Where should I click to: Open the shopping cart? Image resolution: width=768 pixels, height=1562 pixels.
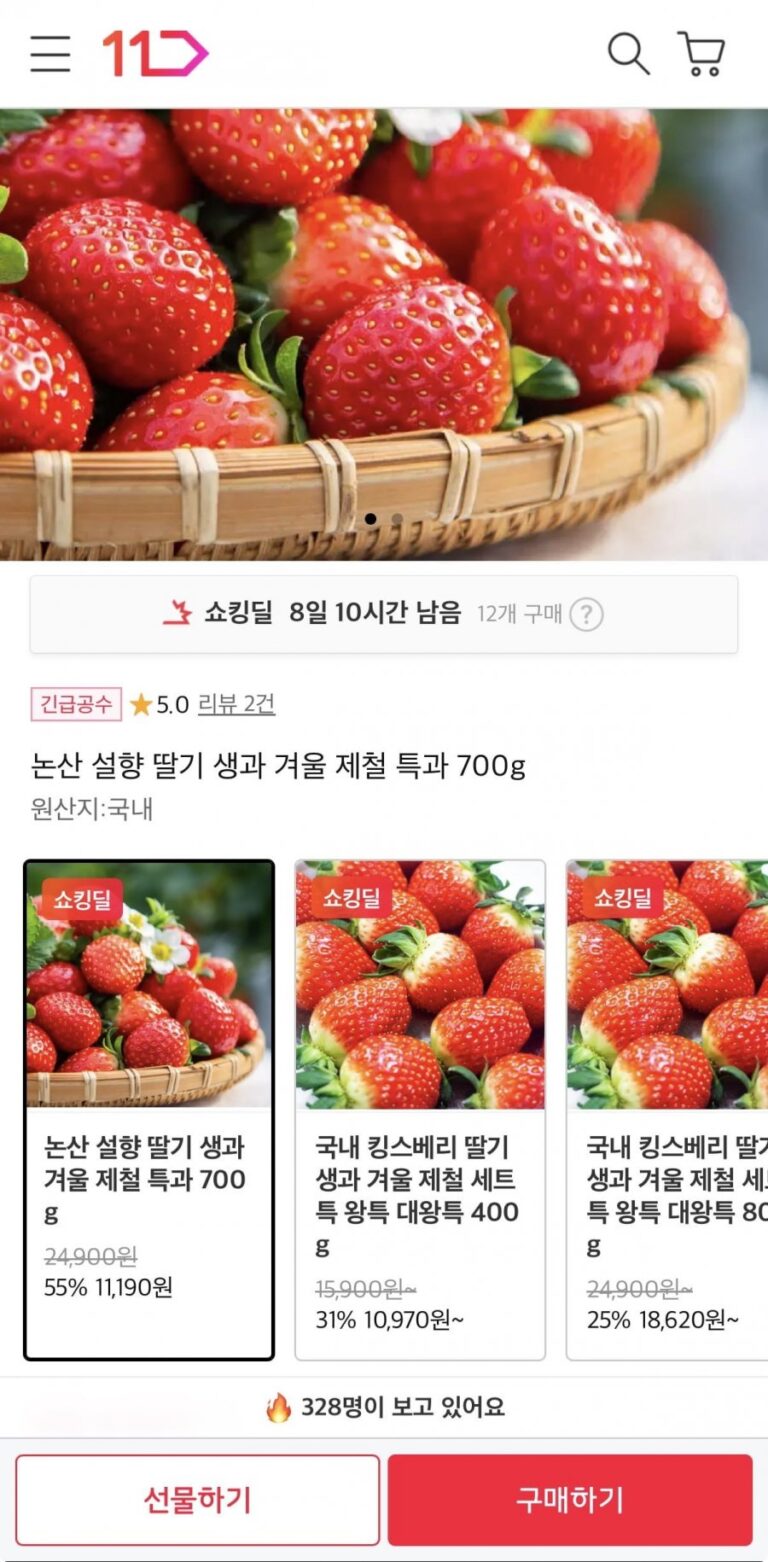point(701,54)
